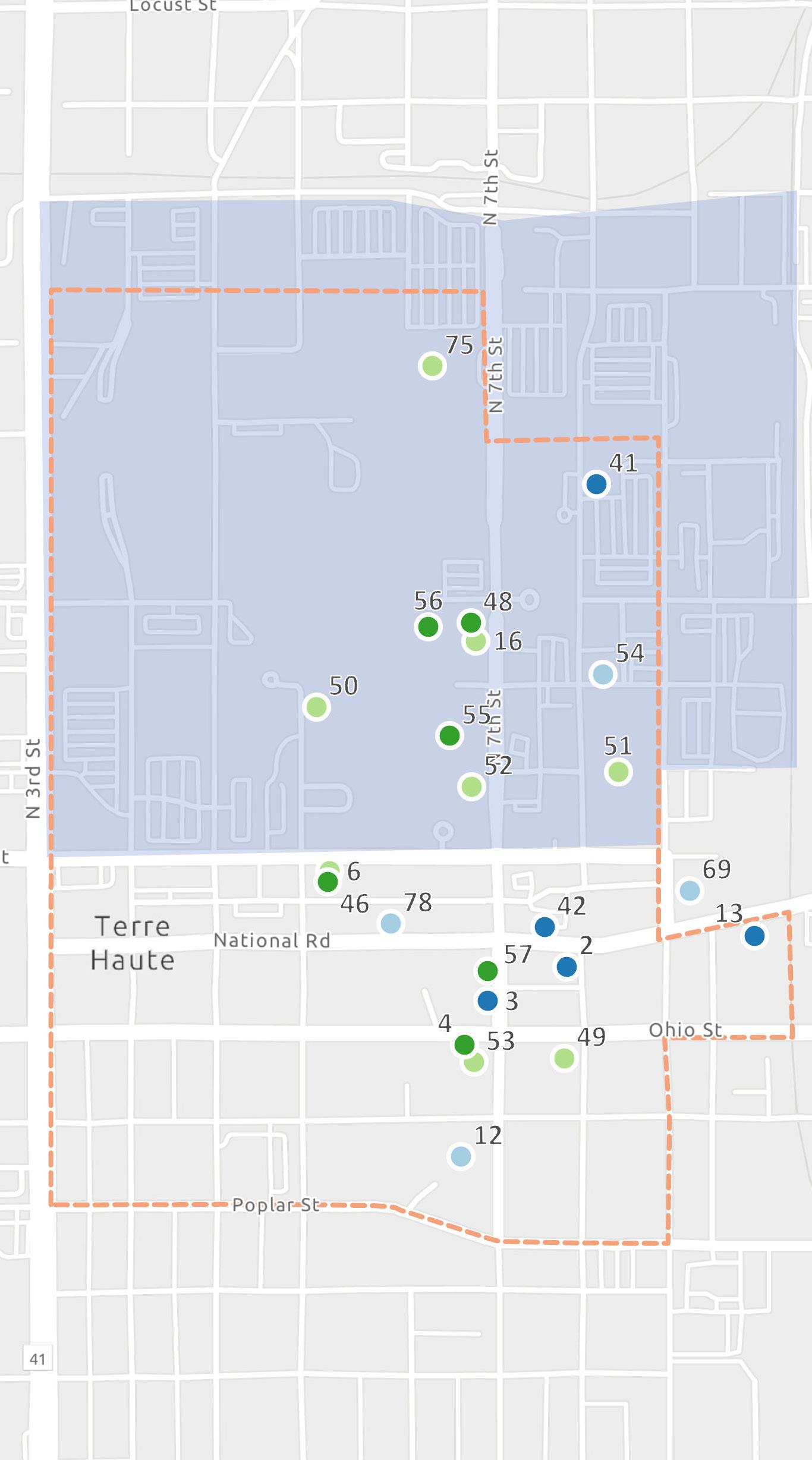The width and height of the screenshot is (812, 1460).
Task: Tap the light green marker 52
Action: 471,786
